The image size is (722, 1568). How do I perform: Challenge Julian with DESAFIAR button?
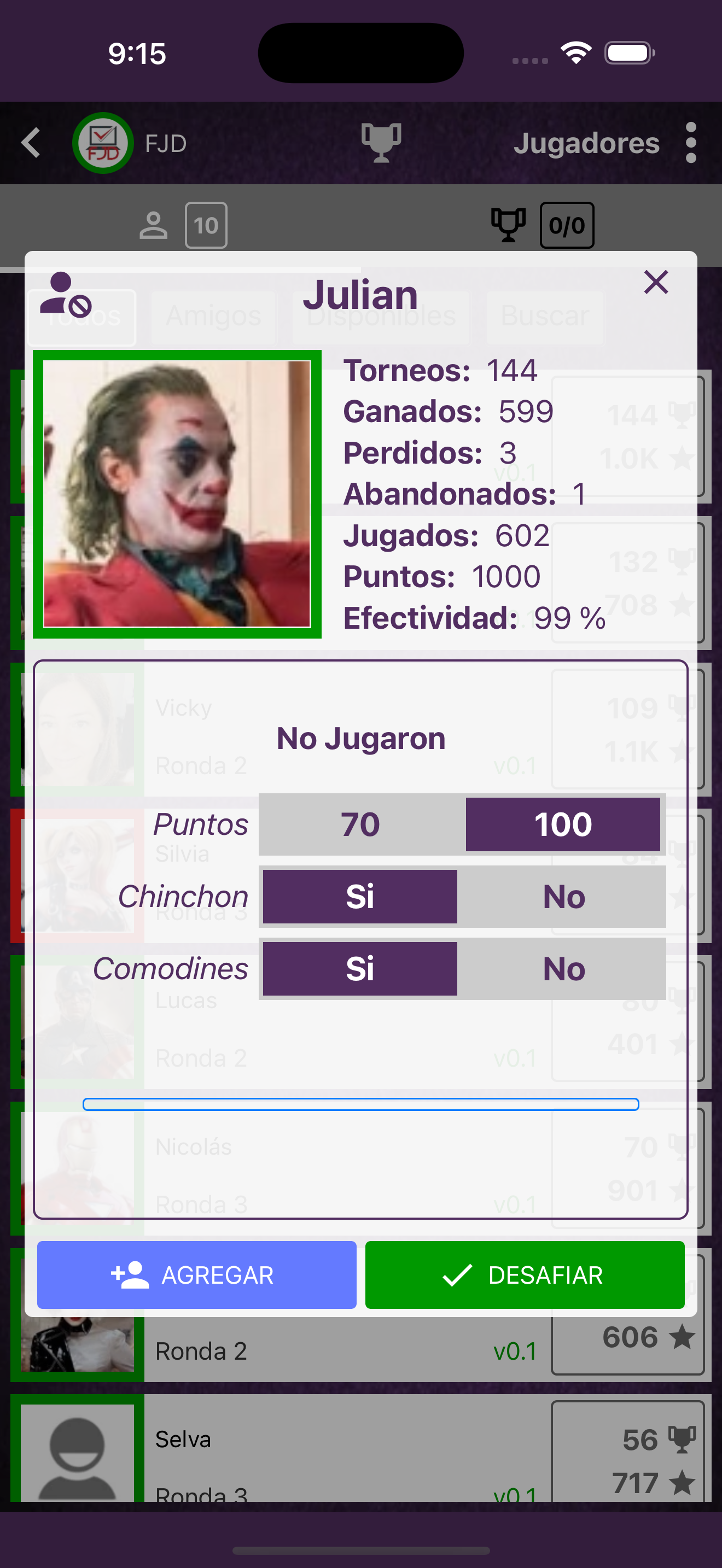click(525, 1274)
